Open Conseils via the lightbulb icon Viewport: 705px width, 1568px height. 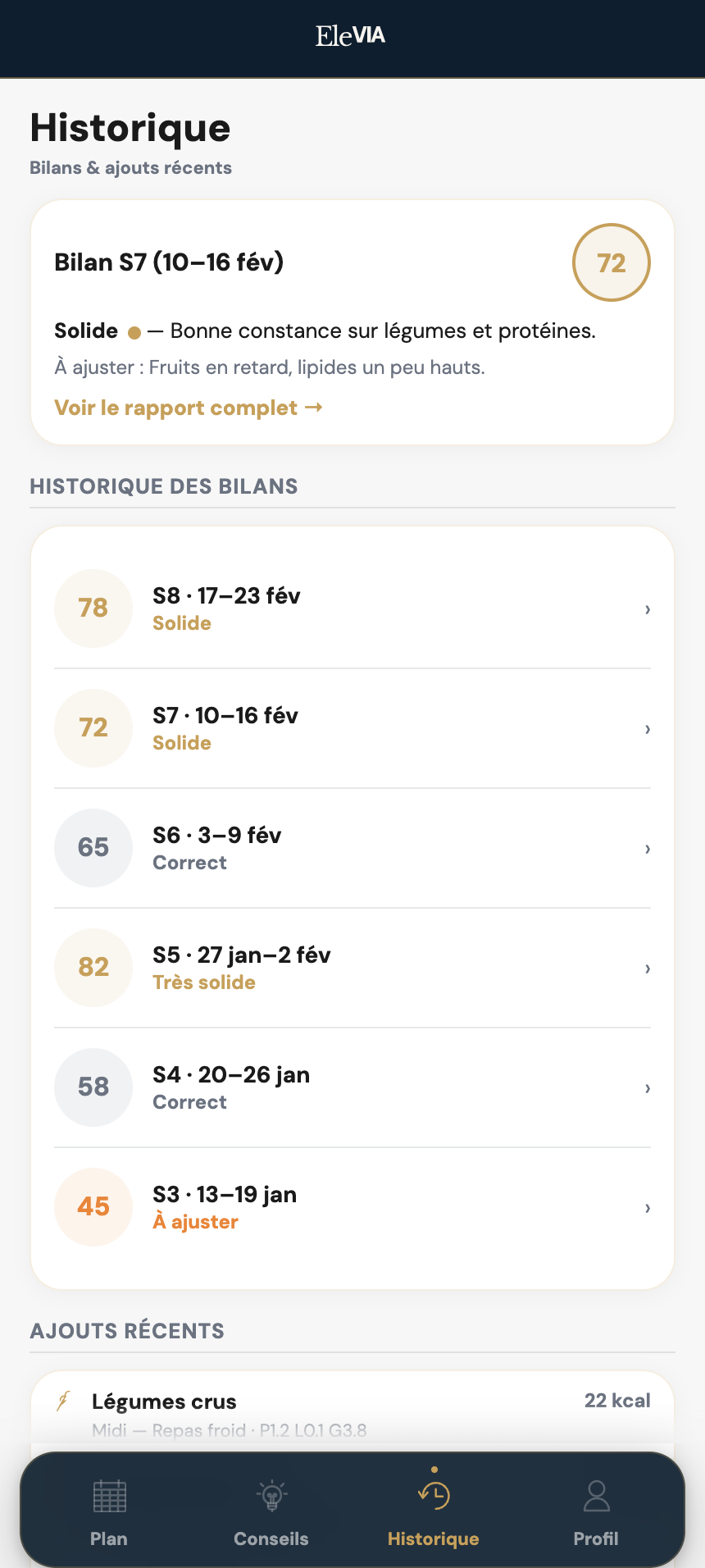271,1496
